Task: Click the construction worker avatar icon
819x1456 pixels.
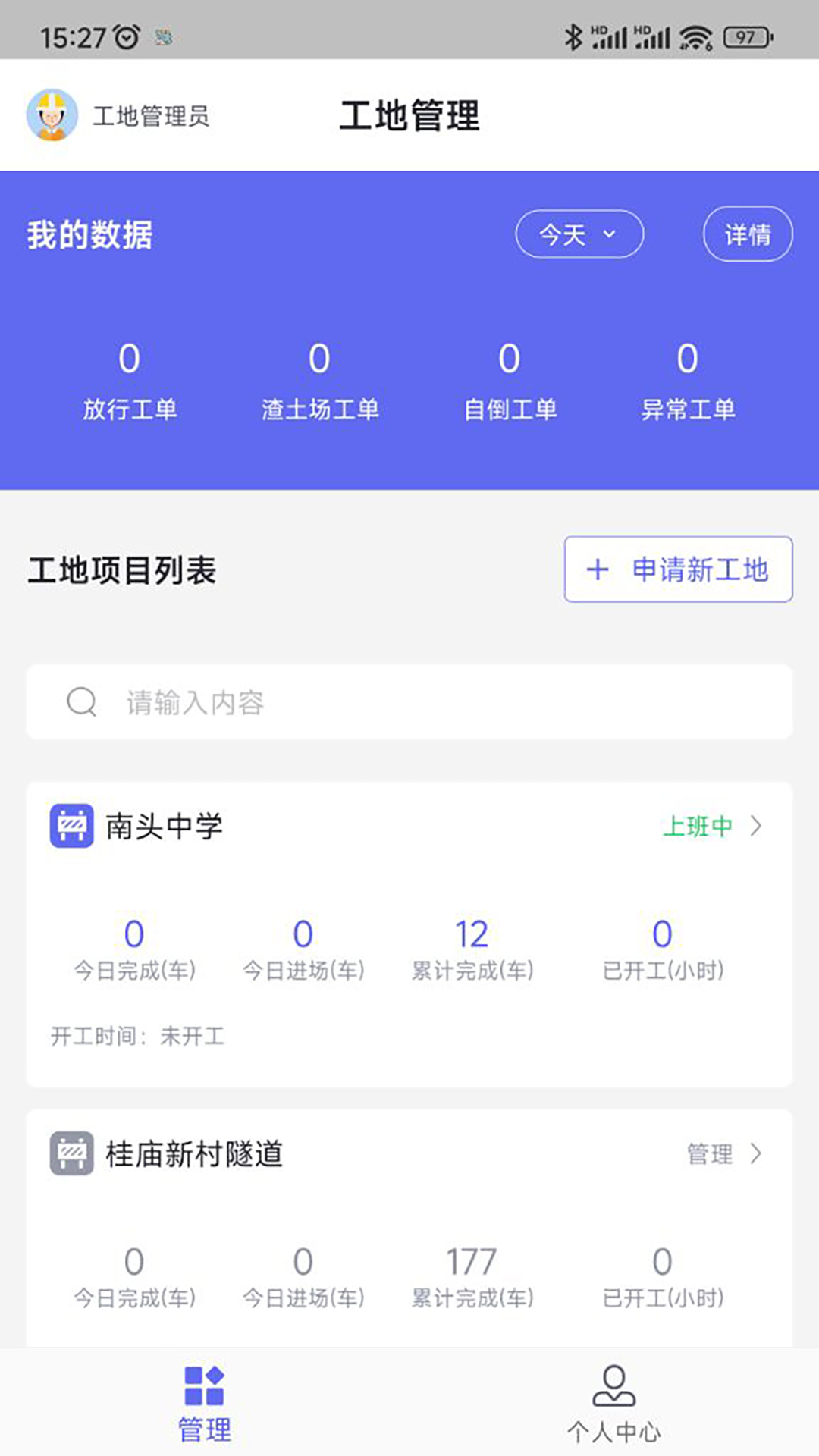Action: (x=52, y=116)
